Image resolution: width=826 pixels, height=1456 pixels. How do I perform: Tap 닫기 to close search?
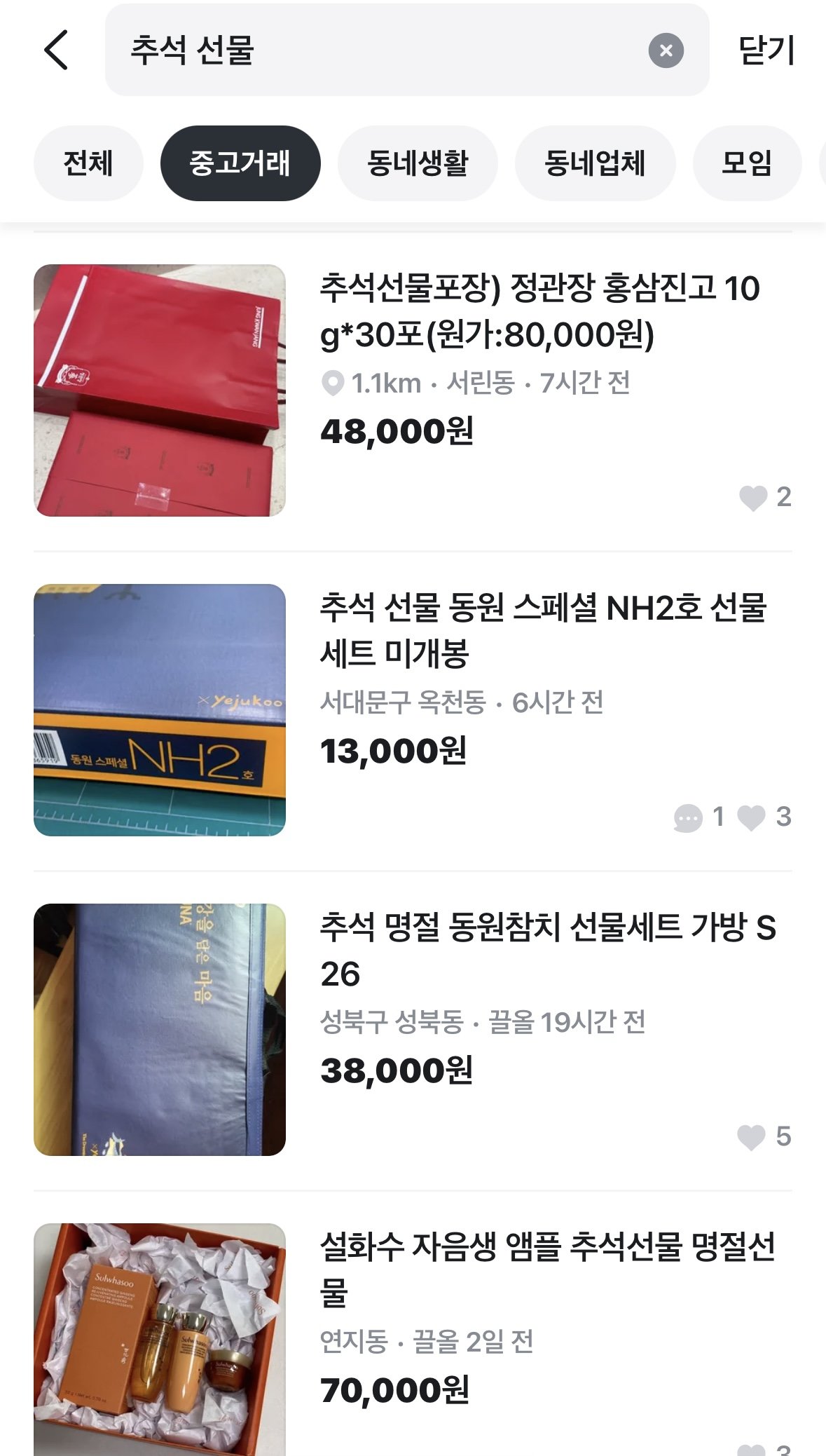click(x=766, y=50)
